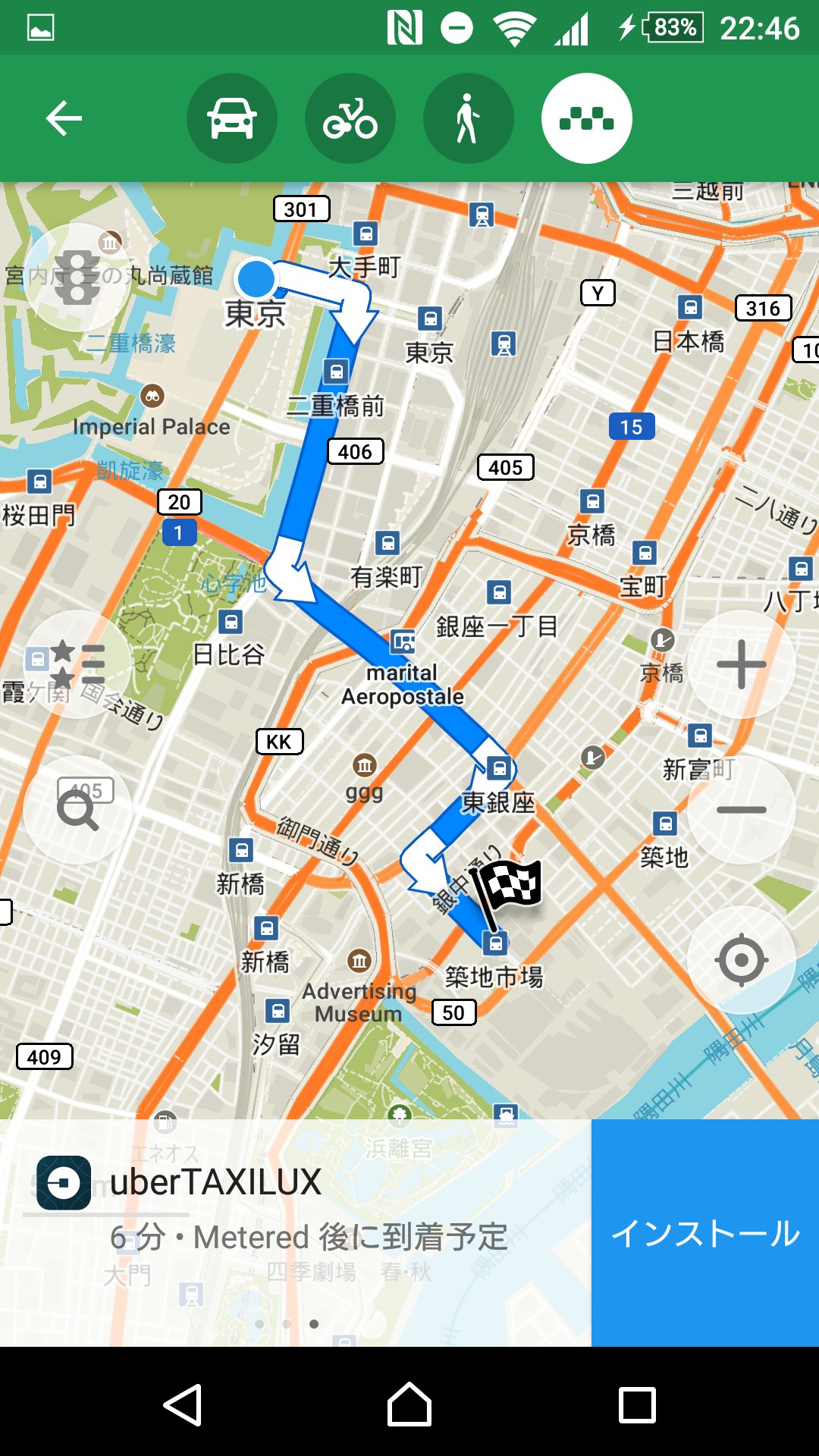819x1456 pixels.
Task: Toggle the traffic light layer button
Action: click(77, 278)
